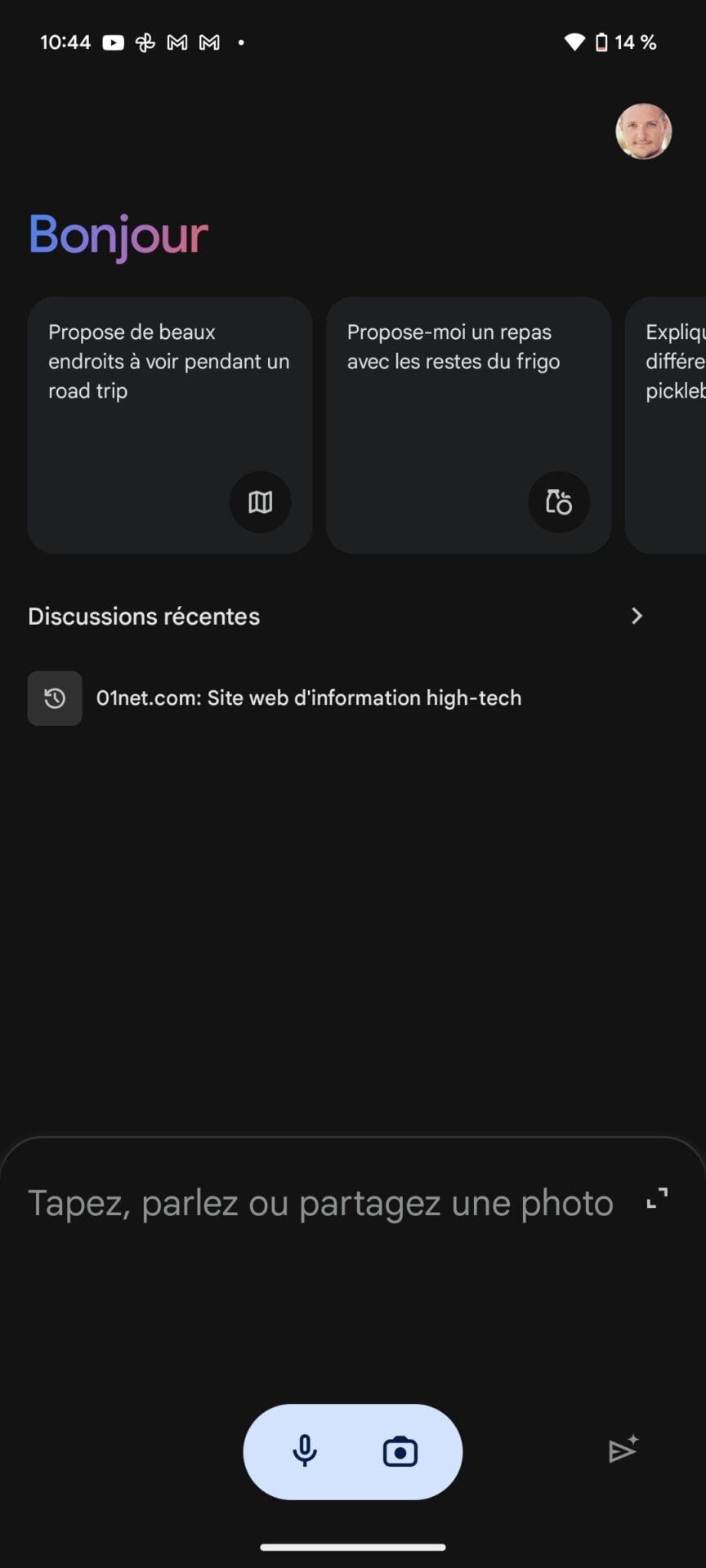This screenshot has height=1568, width=706.
Task: Open the 01net.com recent discussion
Action: pyautogui.click(x=308, y=698)
